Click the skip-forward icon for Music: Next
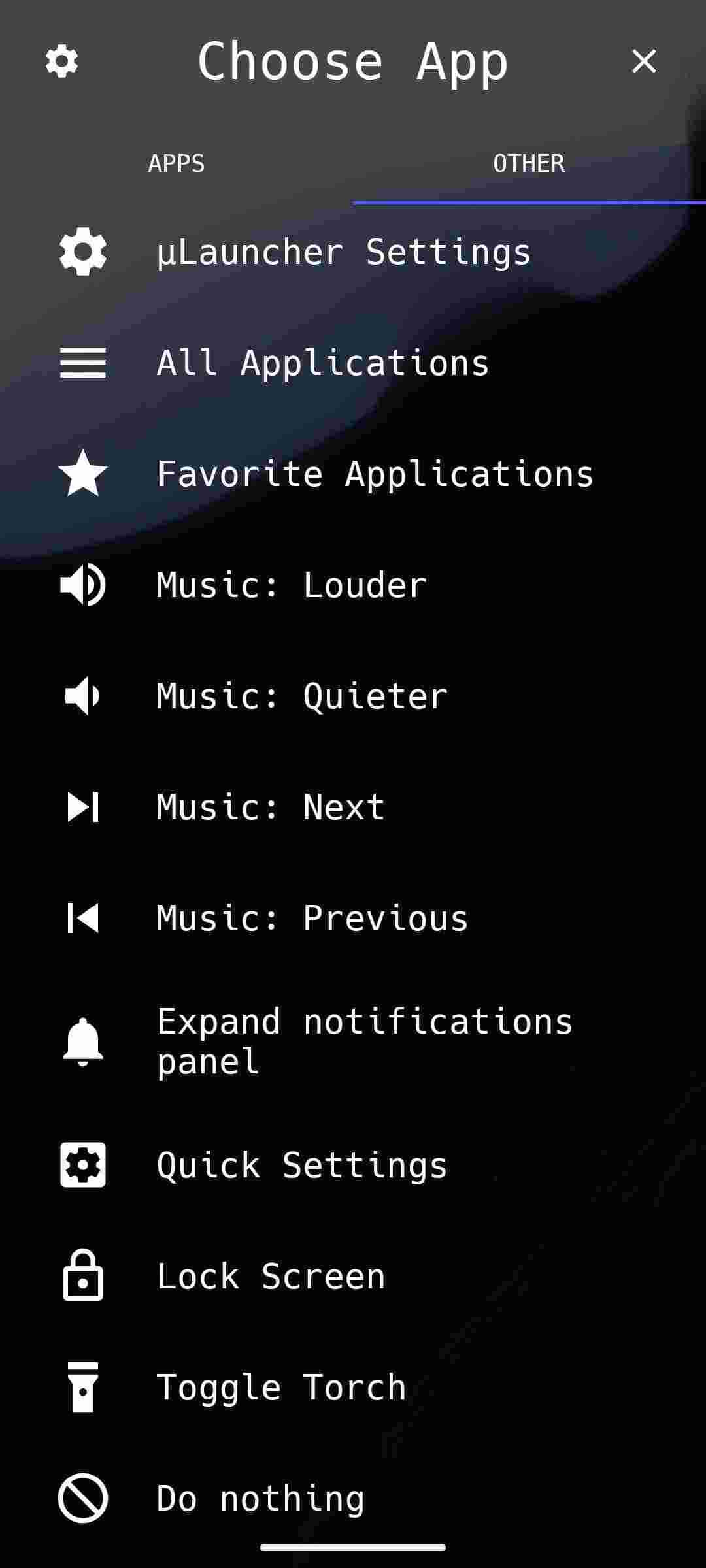Viewport: 706px width, 1568px height. coord(82,807)
